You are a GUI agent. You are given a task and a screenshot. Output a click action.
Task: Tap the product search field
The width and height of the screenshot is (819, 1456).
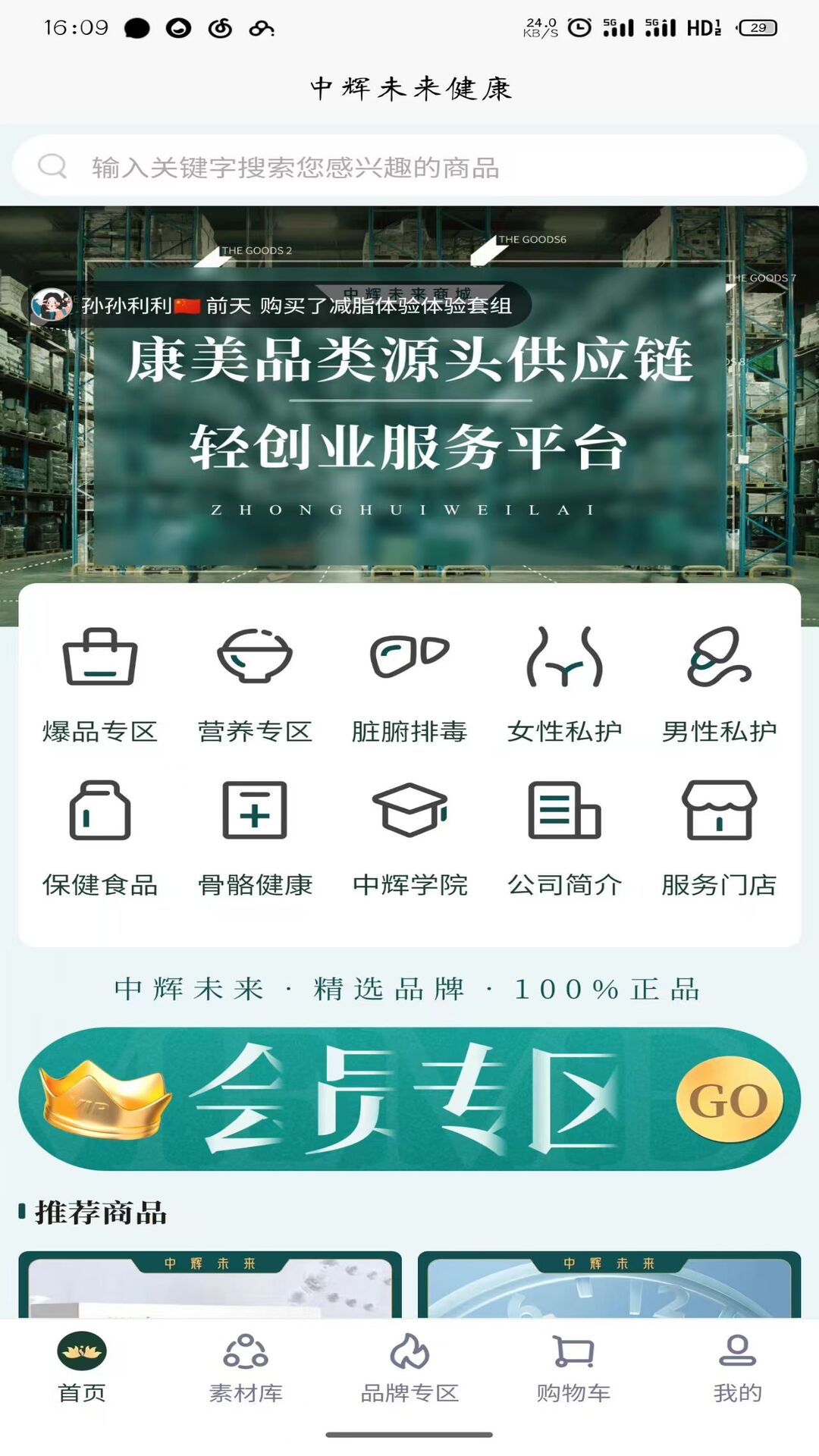409,167
